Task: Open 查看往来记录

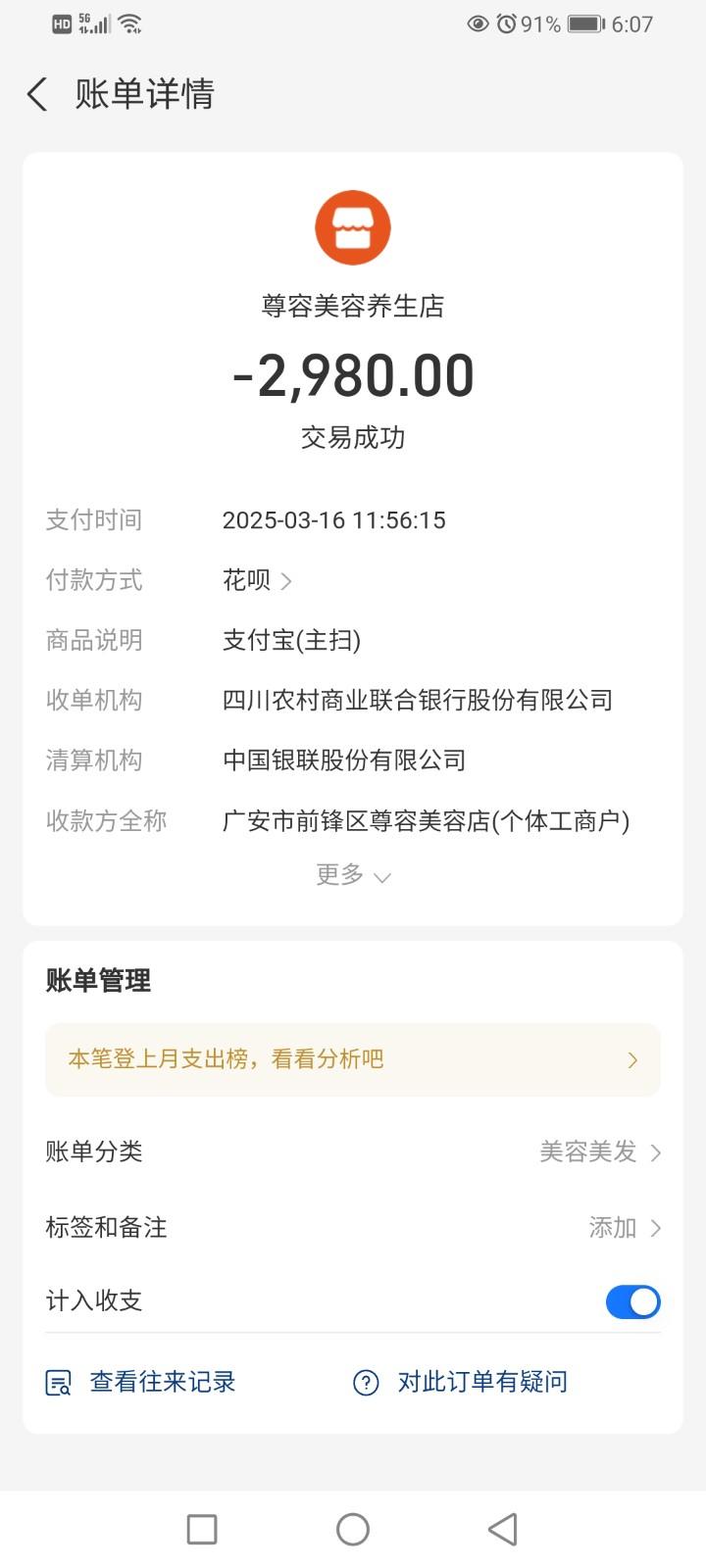Action: 142,1382
